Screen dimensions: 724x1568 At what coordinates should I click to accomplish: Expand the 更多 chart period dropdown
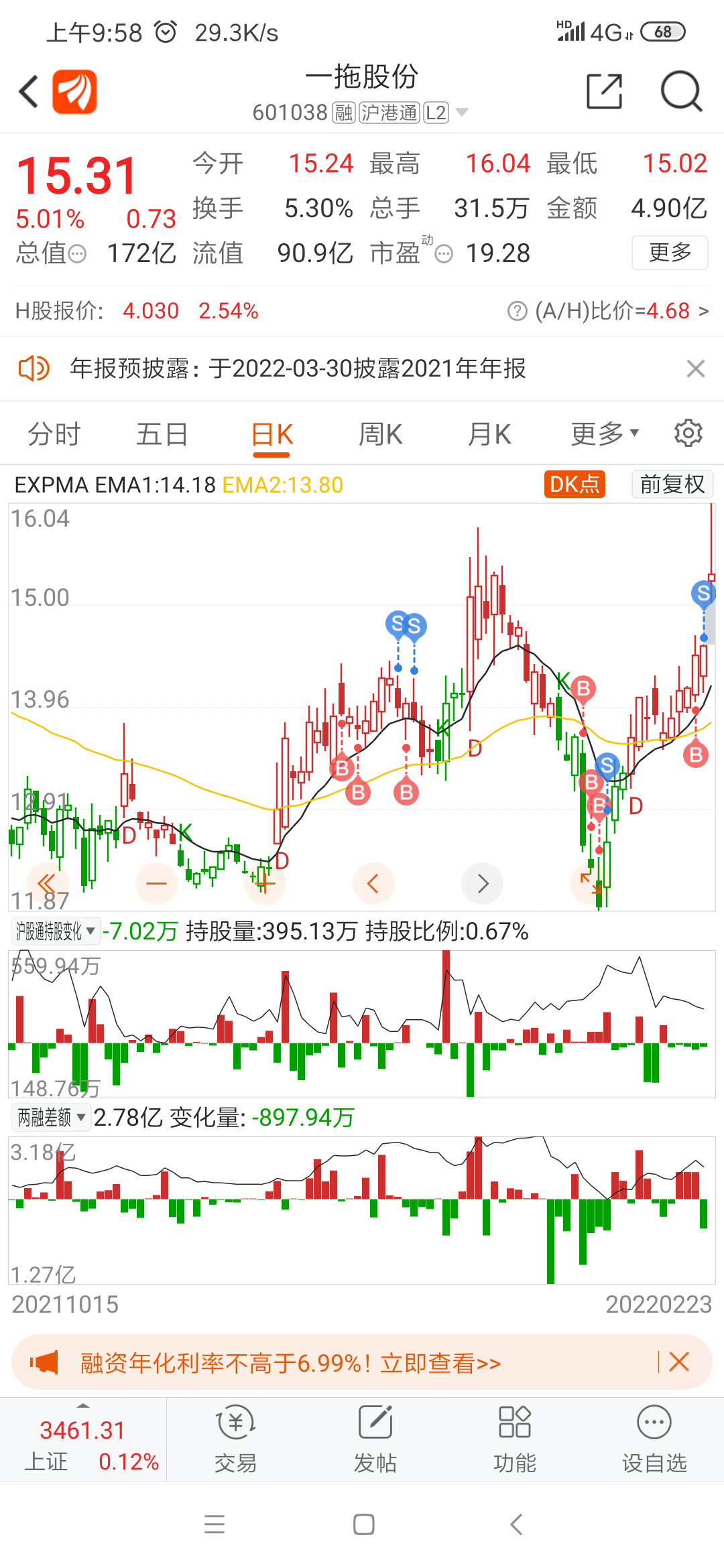(605, 434)
